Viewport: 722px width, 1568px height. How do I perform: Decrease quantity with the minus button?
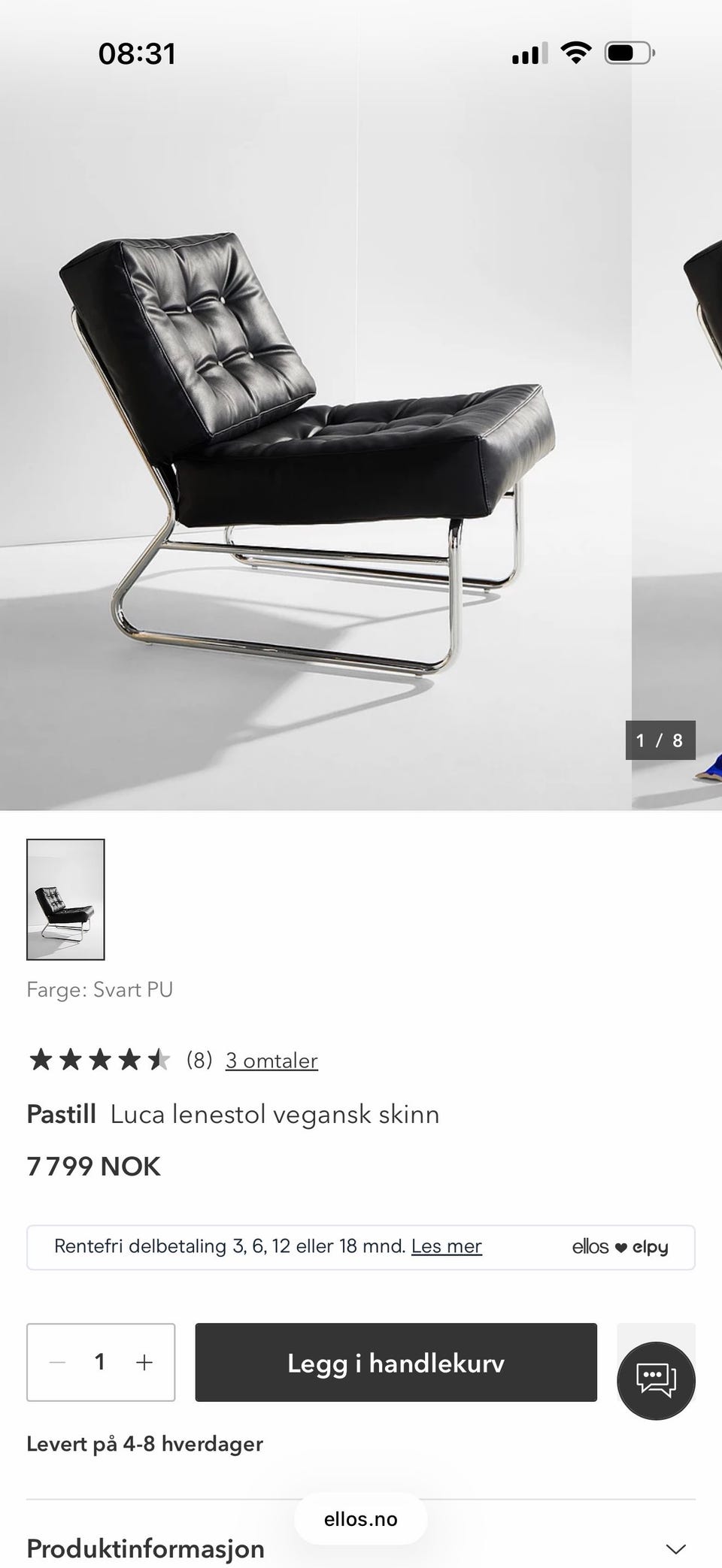tap(58, 1362)
